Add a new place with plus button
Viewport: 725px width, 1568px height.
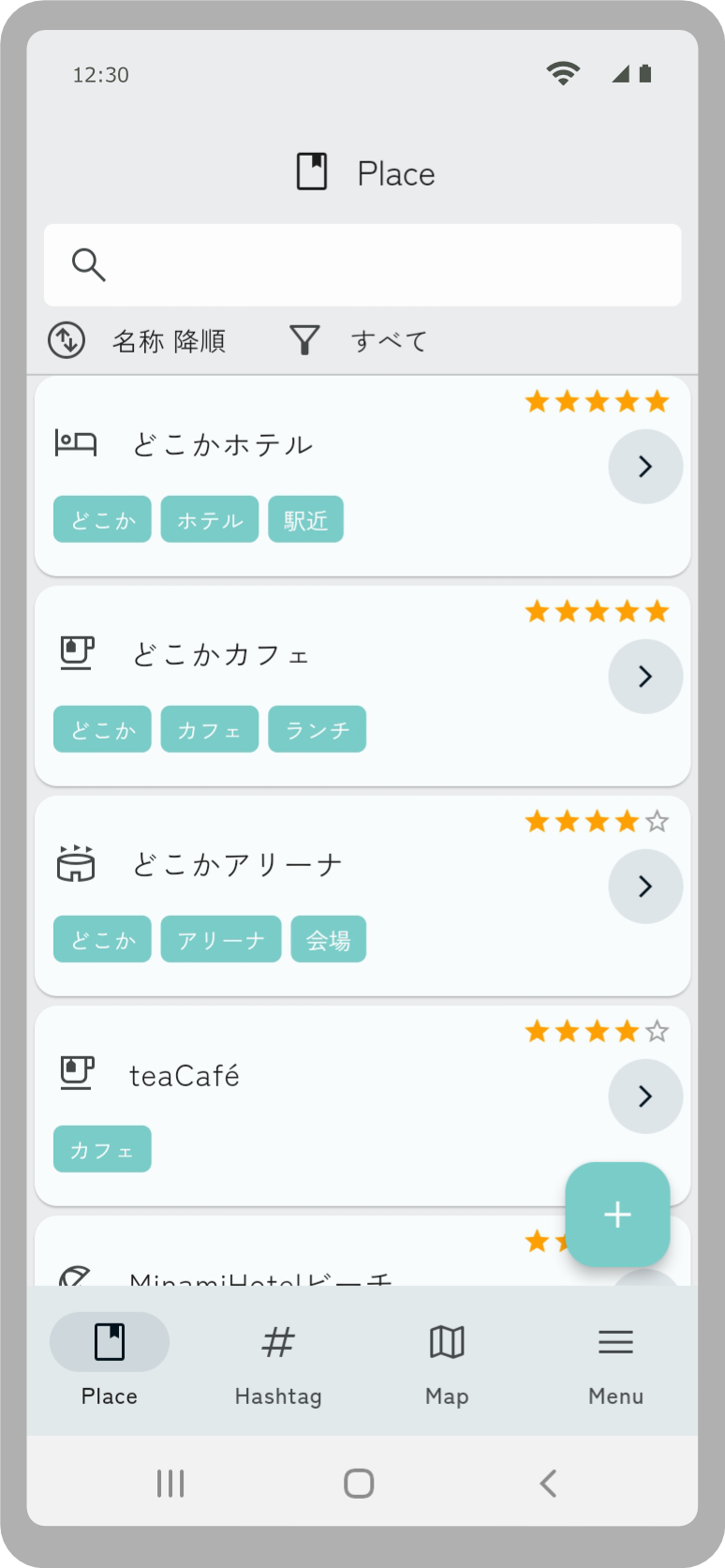pos(617,1215)
